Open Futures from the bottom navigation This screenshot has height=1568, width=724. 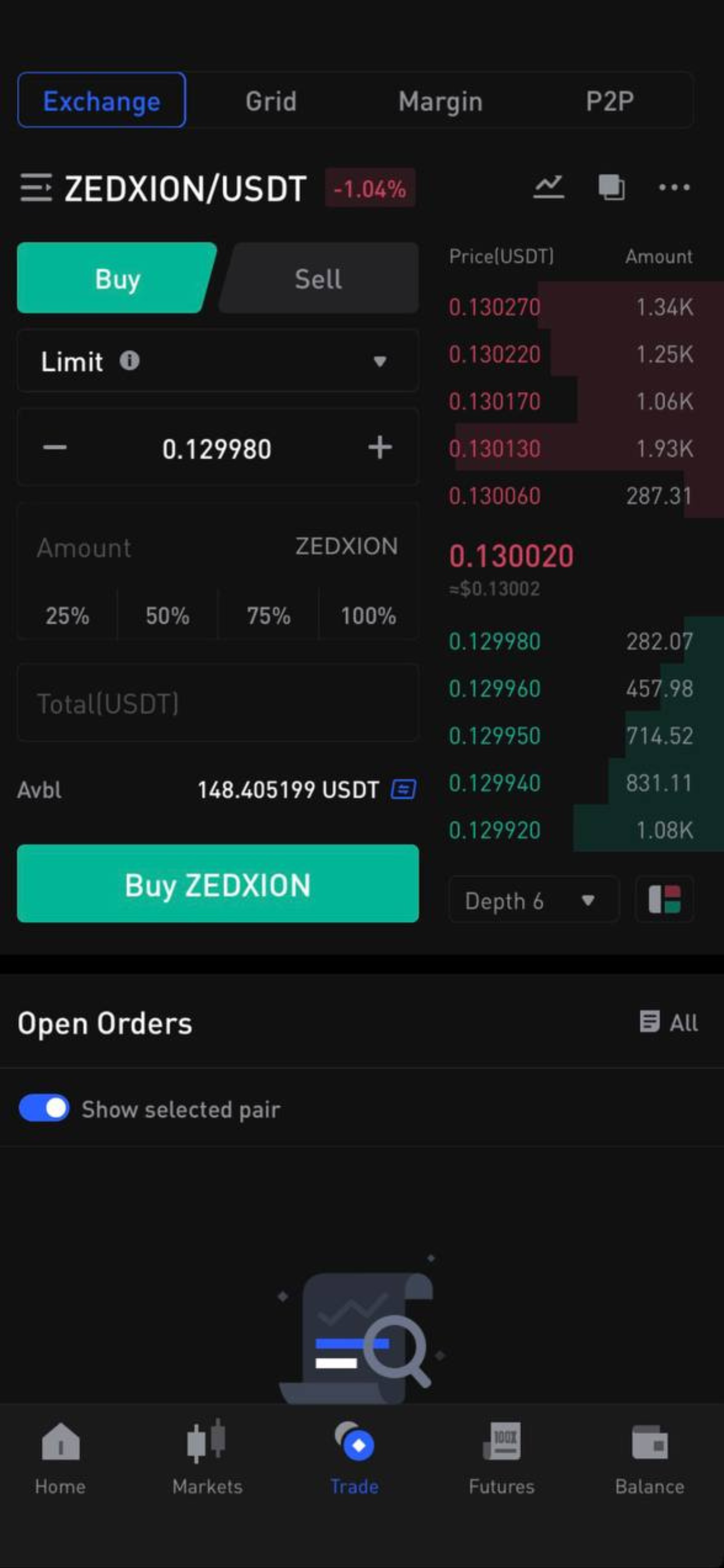click(x=502, y=1461)
